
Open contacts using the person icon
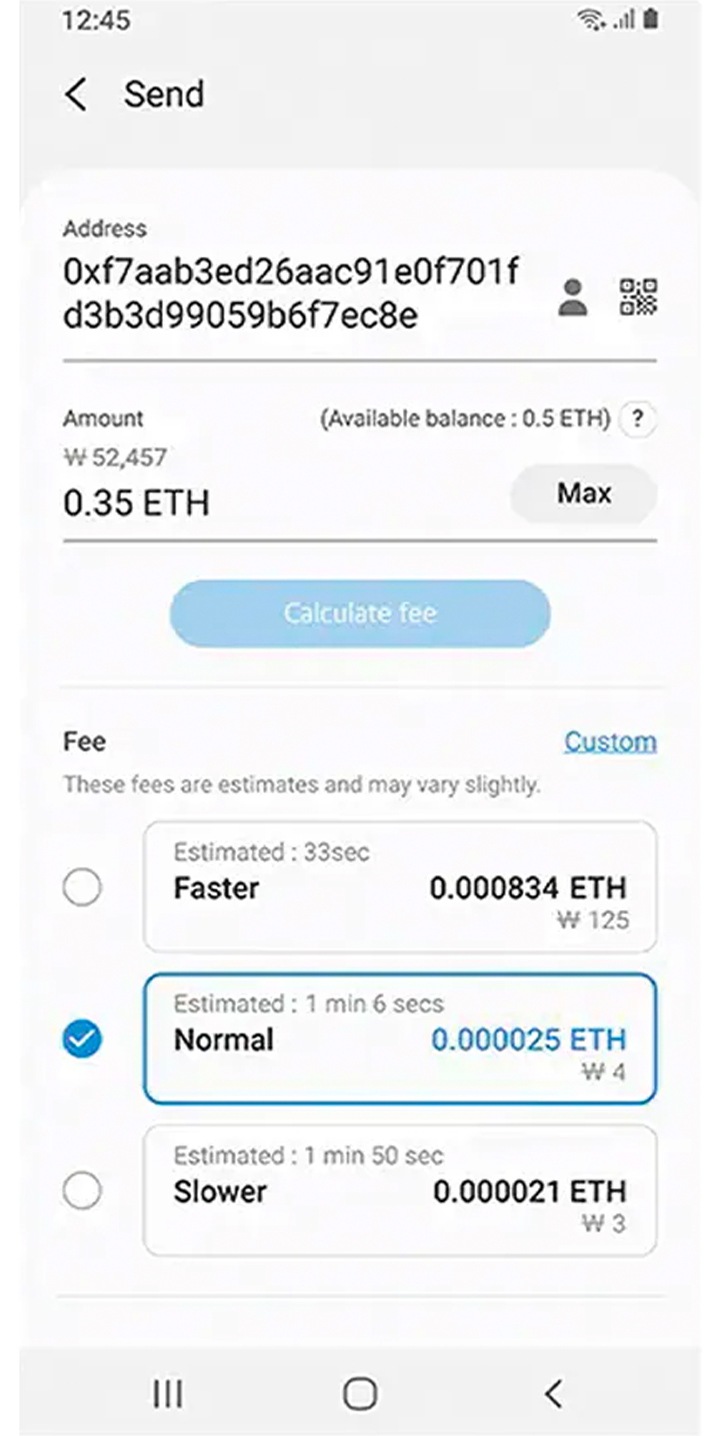click(573, 298)
